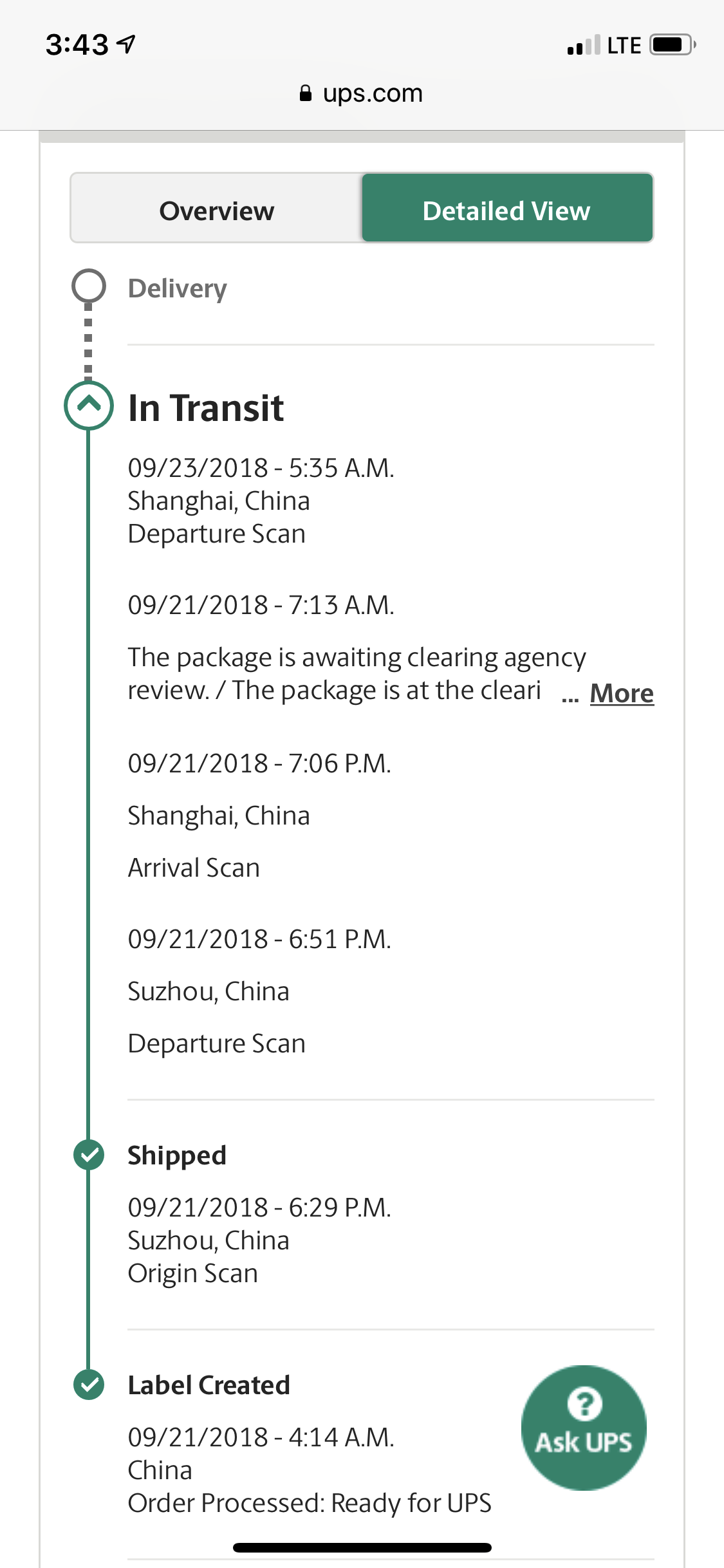This screenshot has width=724, height=1568.
Task: Collapse the In Transit section
Action: point(89,406)
